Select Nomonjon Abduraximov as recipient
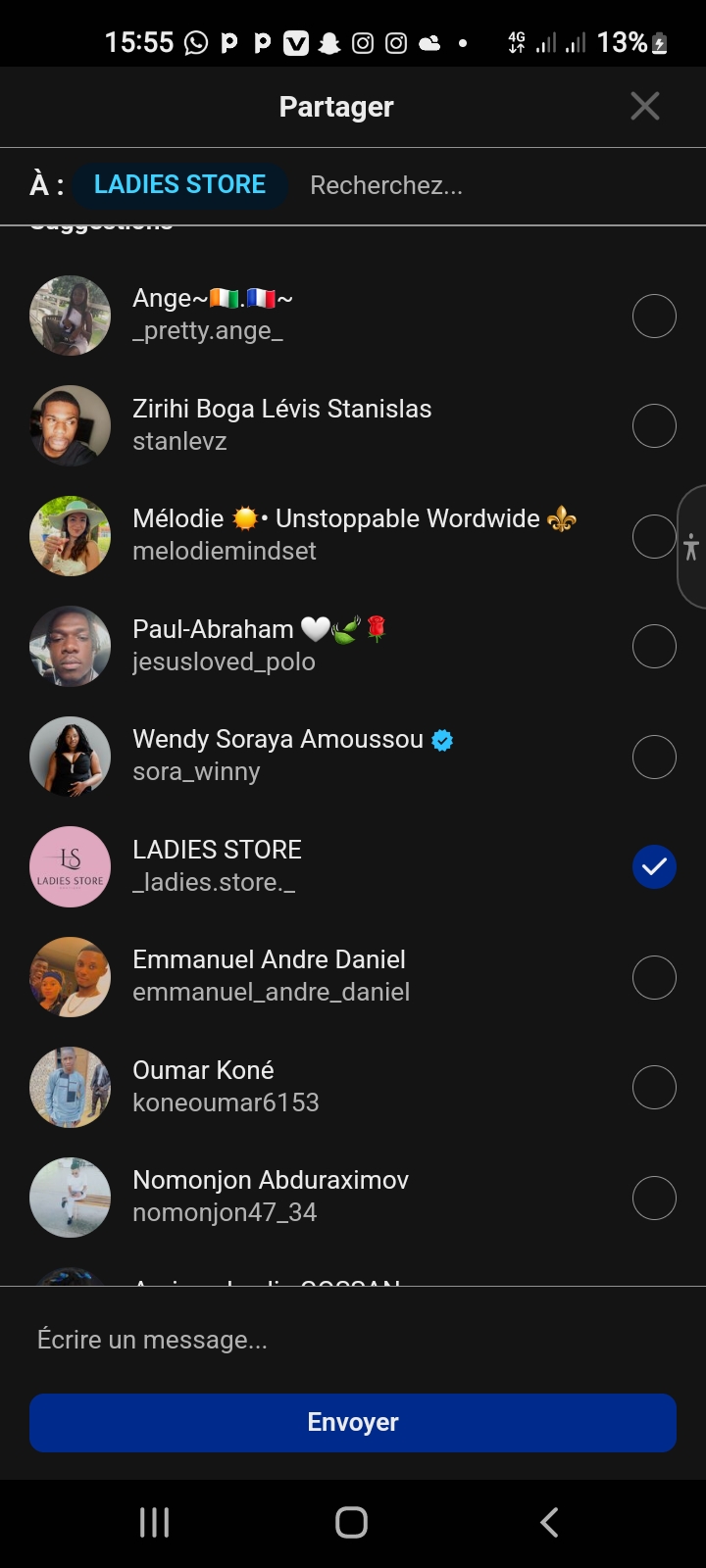Image resolution: width=706 pixels, height=1568 pixels. (654, 1198)
